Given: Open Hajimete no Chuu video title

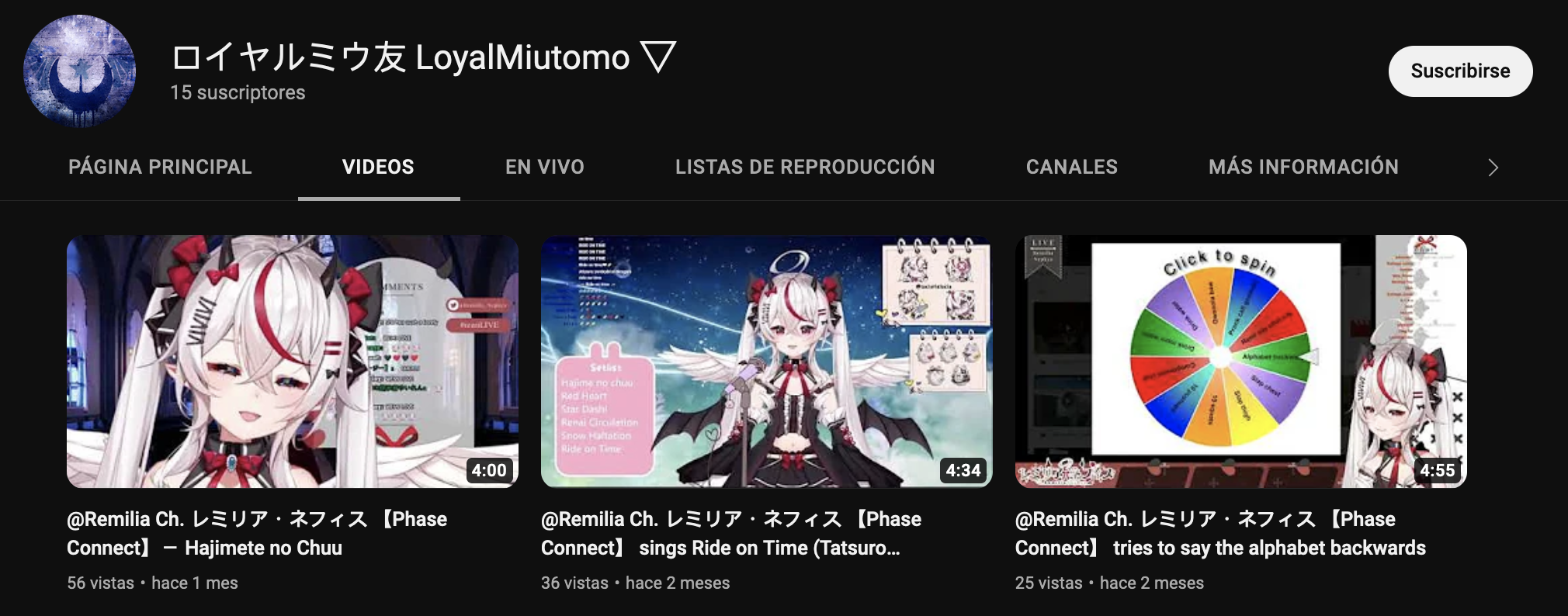Looking at the screenshot, I should 256,533.
